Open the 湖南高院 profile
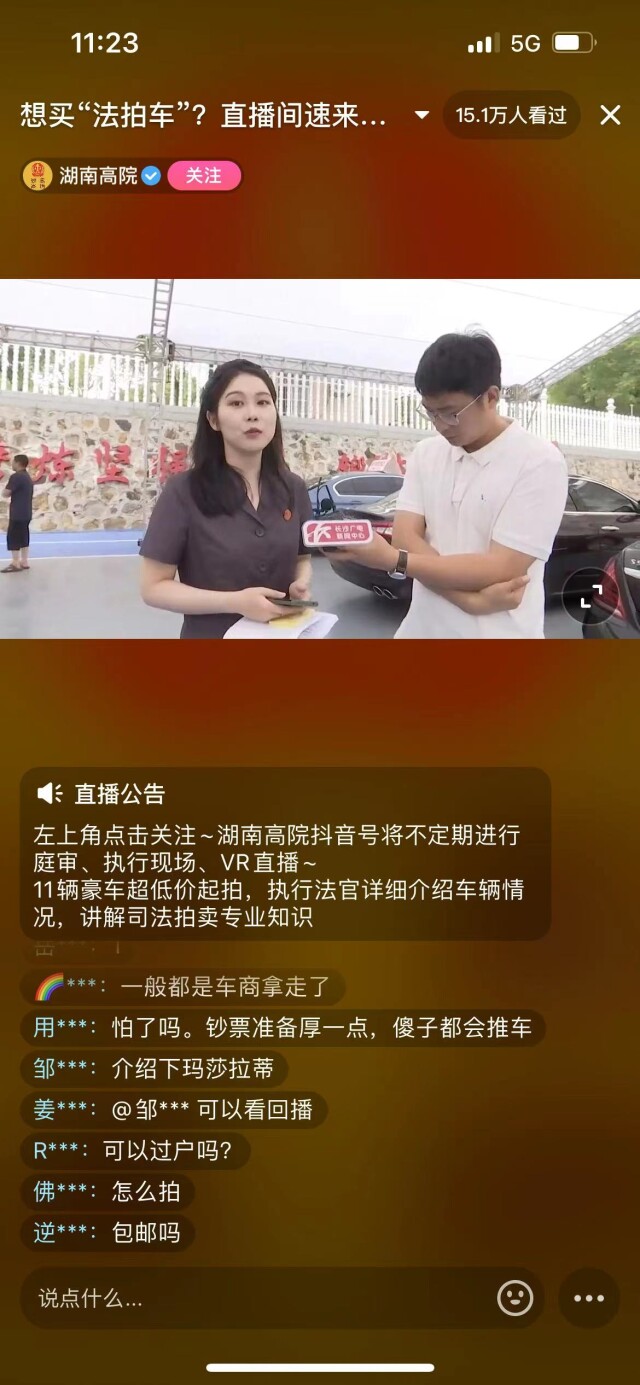 (96, 176)
